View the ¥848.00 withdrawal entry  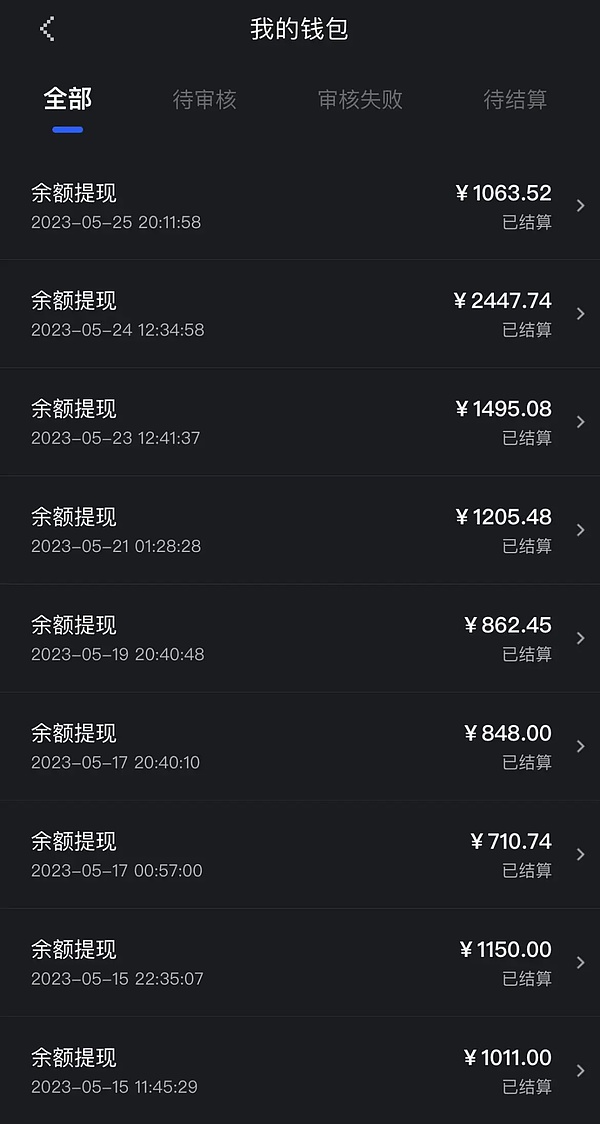(300, 746)
